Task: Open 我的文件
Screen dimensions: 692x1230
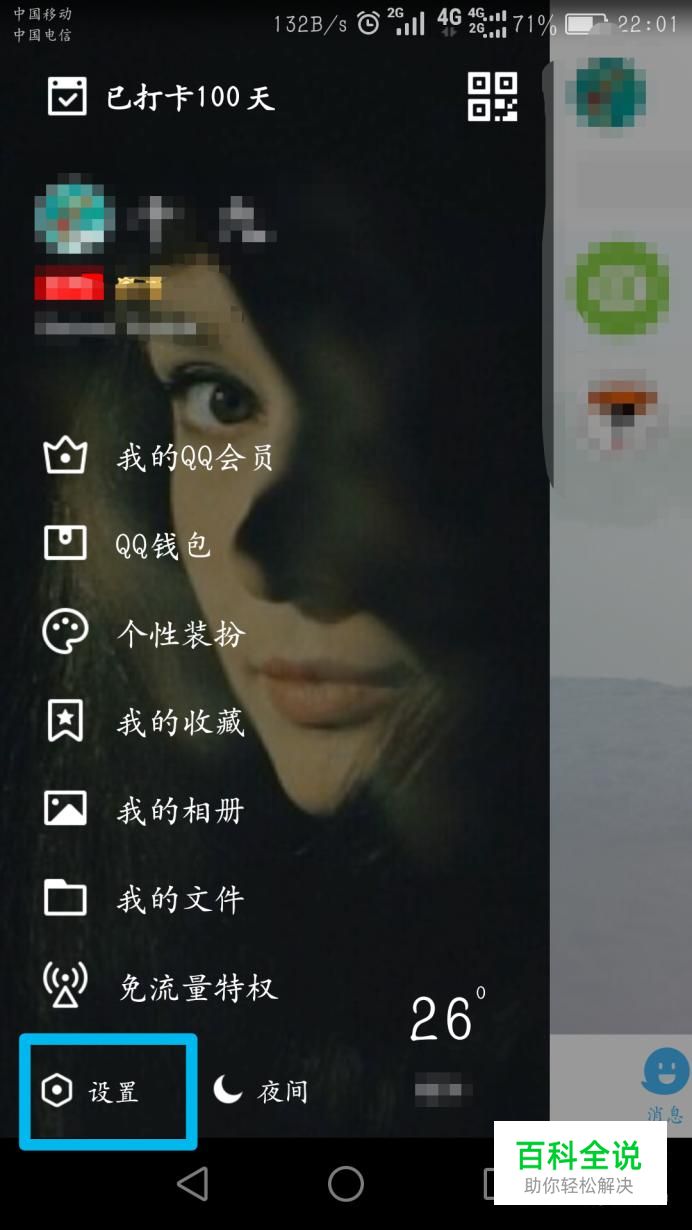Action: 144,898
